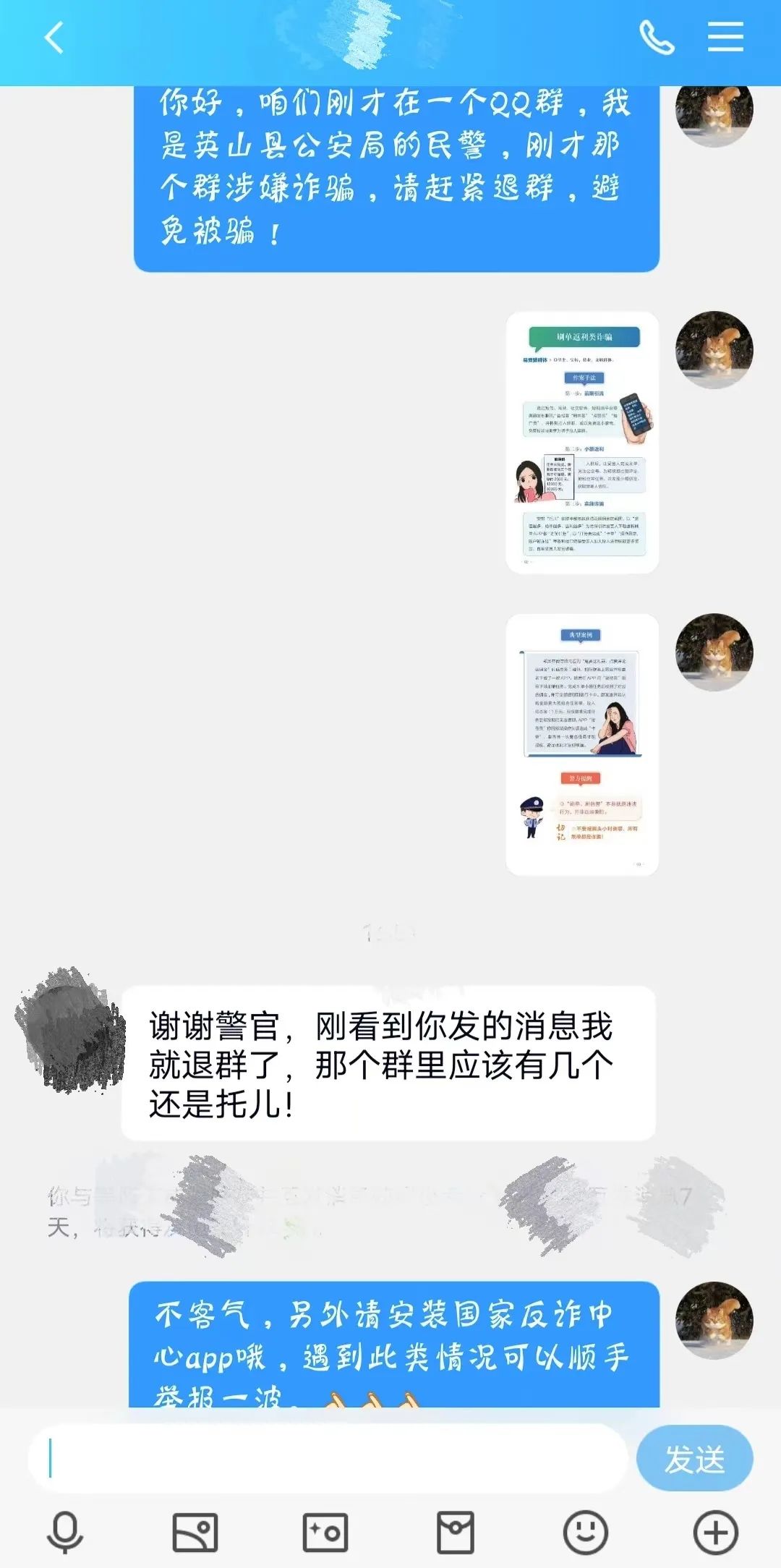Viewport: 781px width, 1568px height.
Task: Open chat settings via hamburger menu
Action: click(727, 37)
